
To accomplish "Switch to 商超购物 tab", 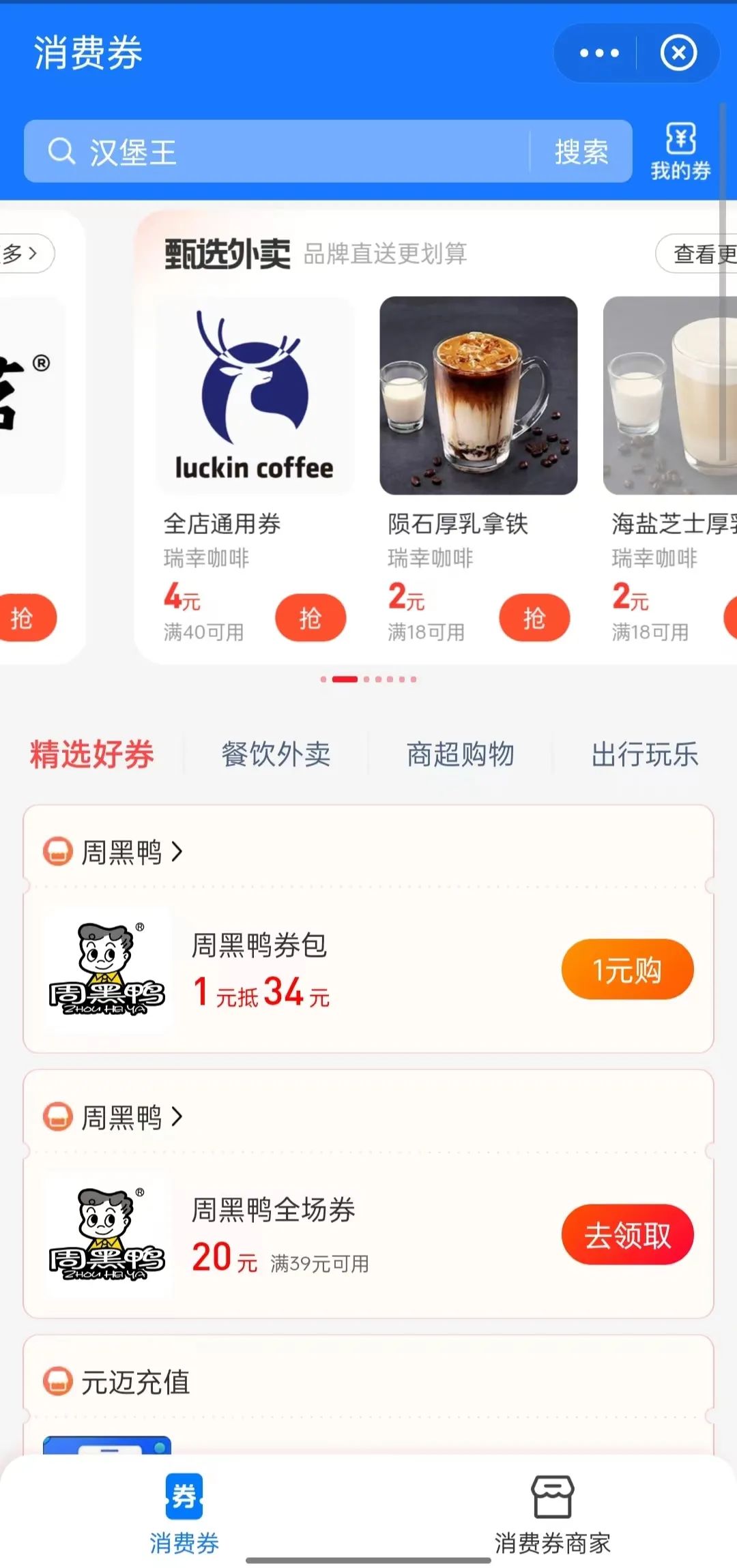I will click(460, 754).
